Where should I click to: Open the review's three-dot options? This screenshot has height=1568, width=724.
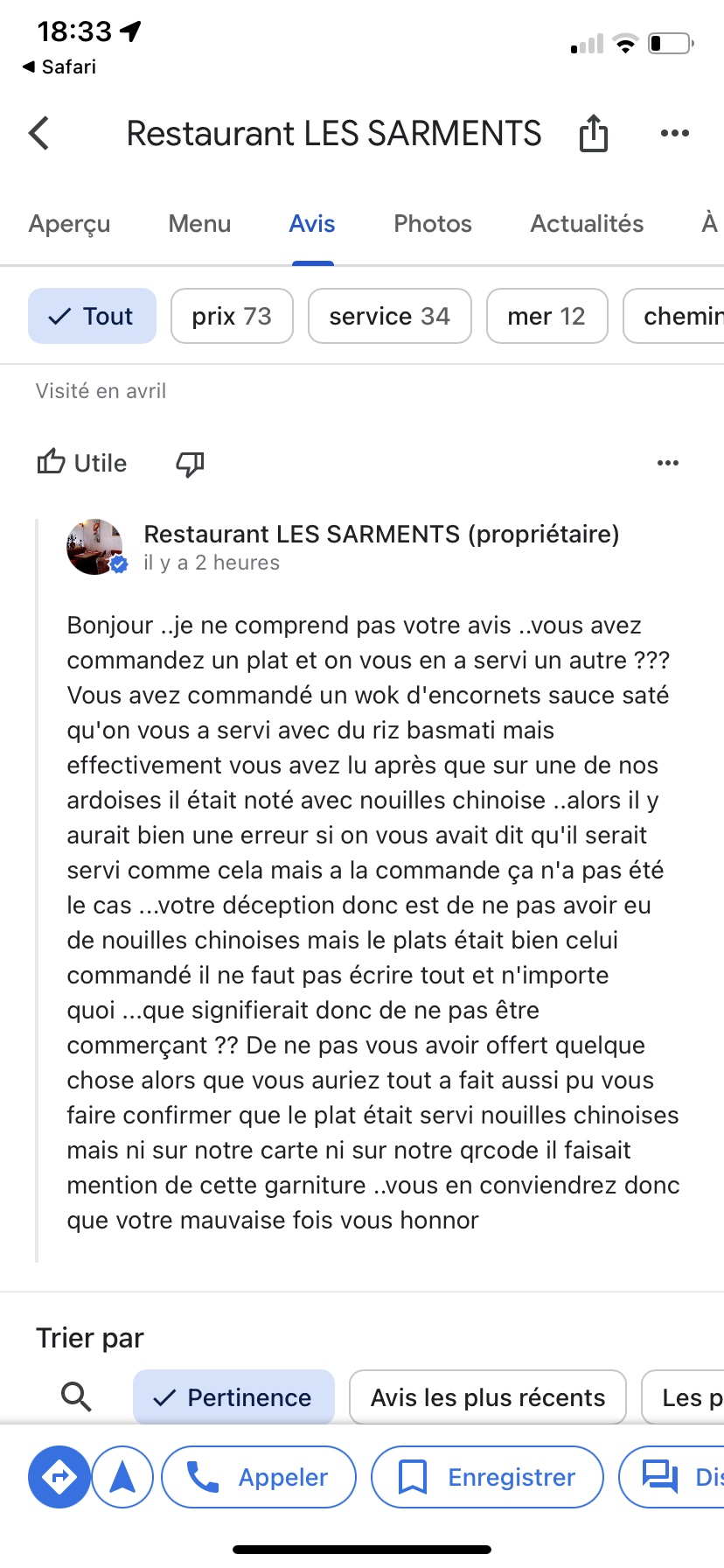pyautogui.click(x=667, y=463)
